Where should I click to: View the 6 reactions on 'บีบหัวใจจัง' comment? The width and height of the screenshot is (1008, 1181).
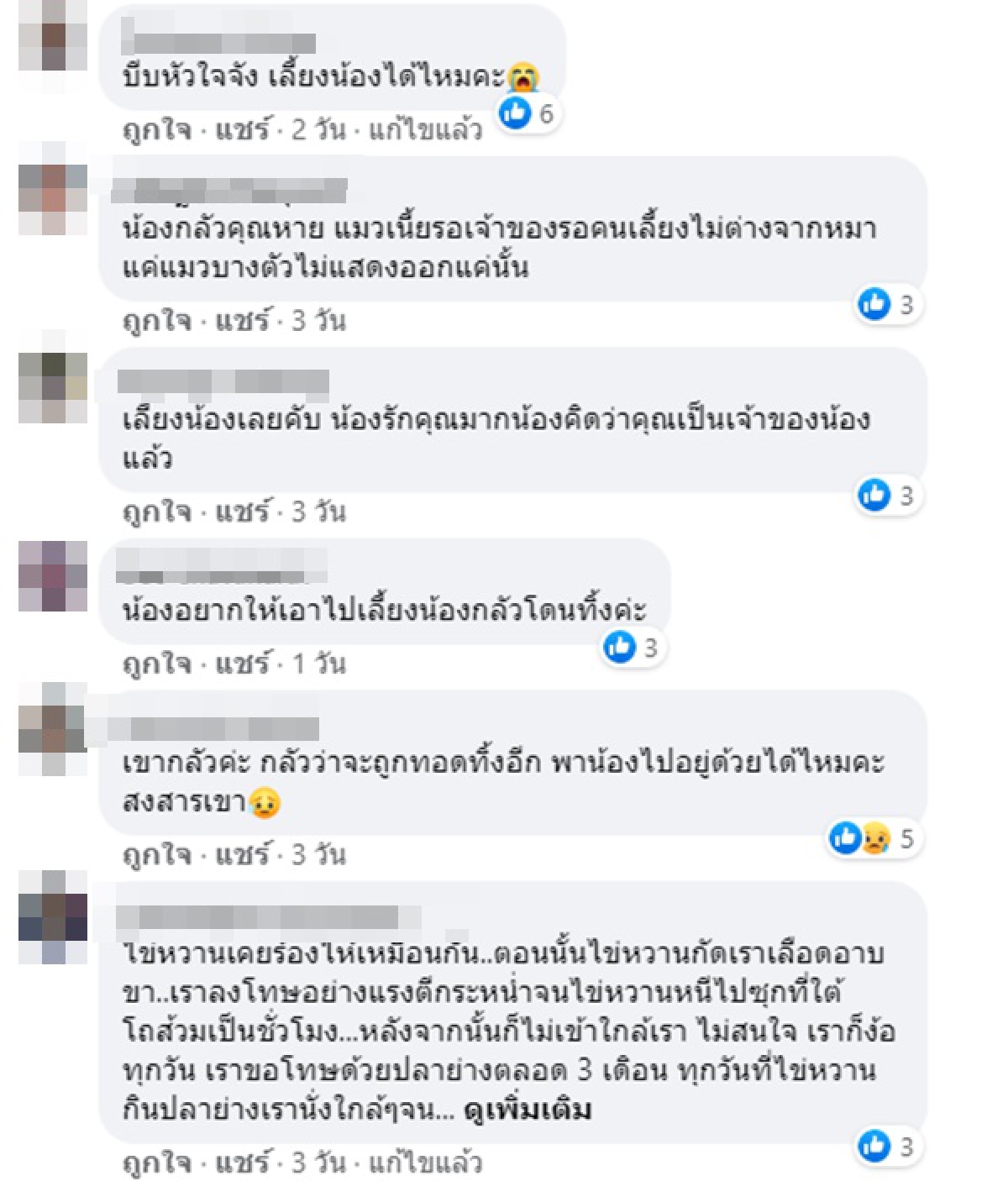529,113
